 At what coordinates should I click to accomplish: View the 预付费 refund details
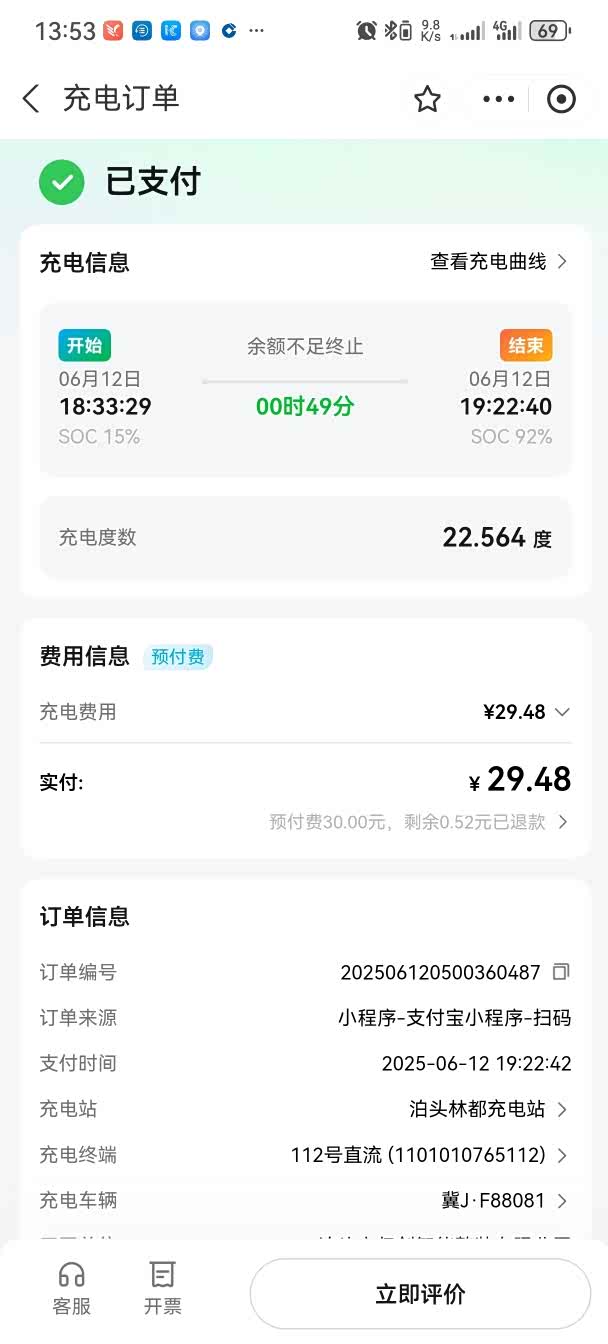[x=418, y=822]
